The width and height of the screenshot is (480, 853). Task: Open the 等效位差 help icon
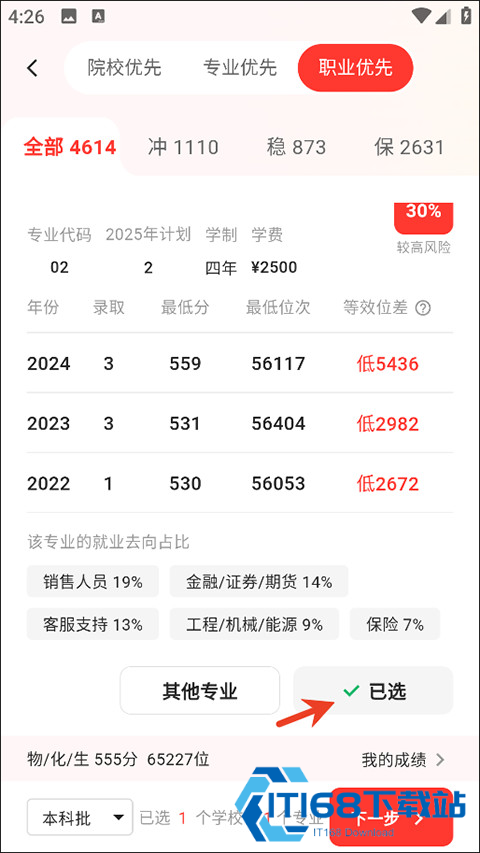[x=423, y=308]
